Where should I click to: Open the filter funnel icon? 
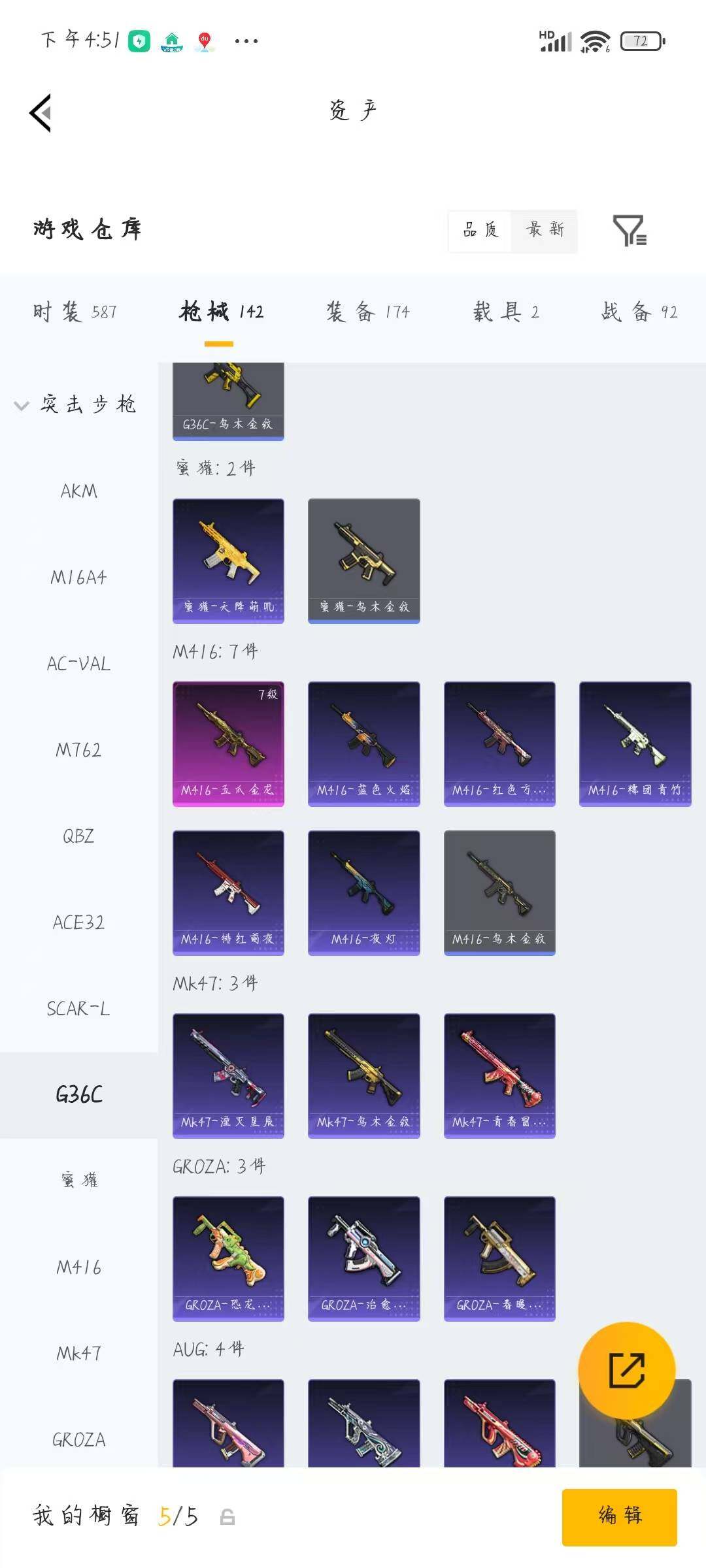pos(630,230)
